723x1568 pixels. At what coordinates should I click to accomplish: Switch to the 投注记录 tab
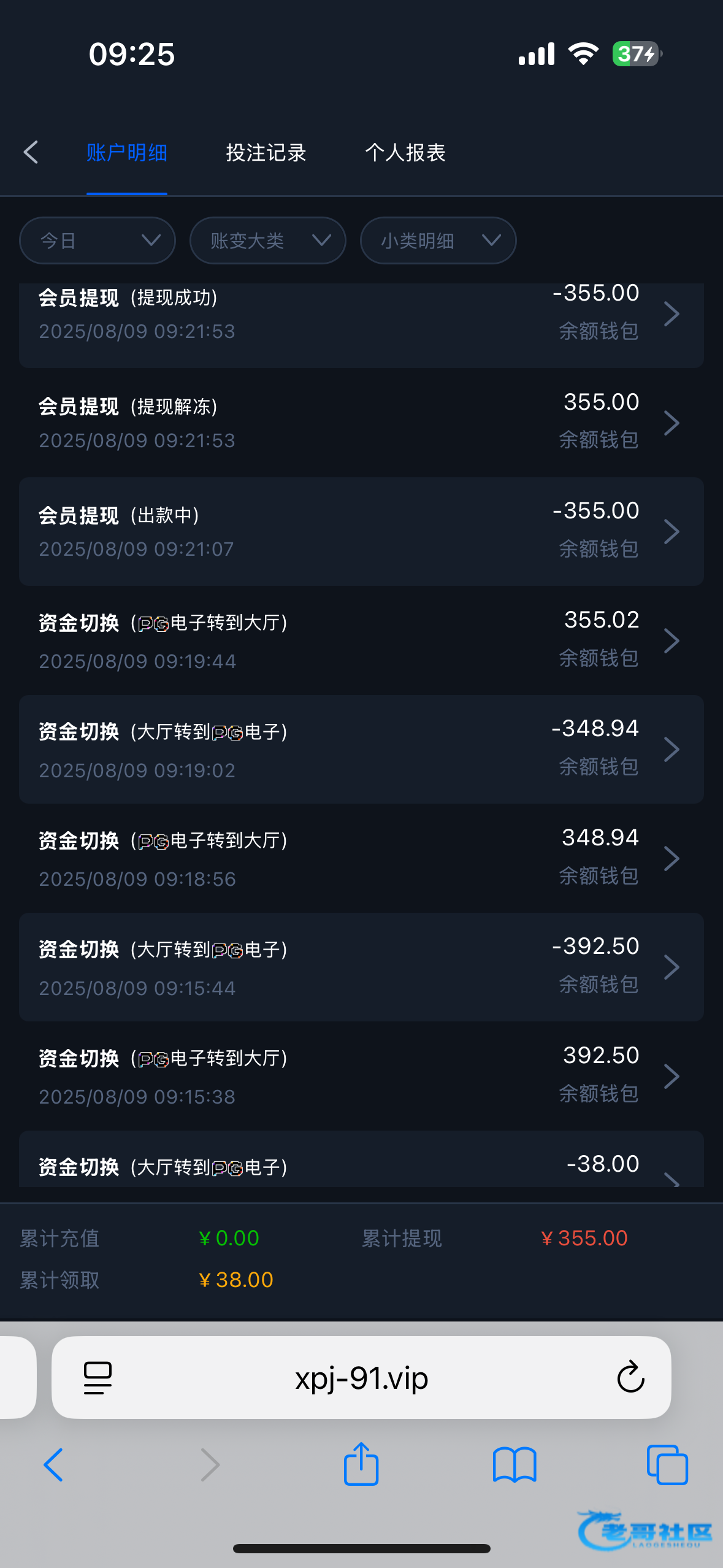pyautogui.click(x=266, y=152)
